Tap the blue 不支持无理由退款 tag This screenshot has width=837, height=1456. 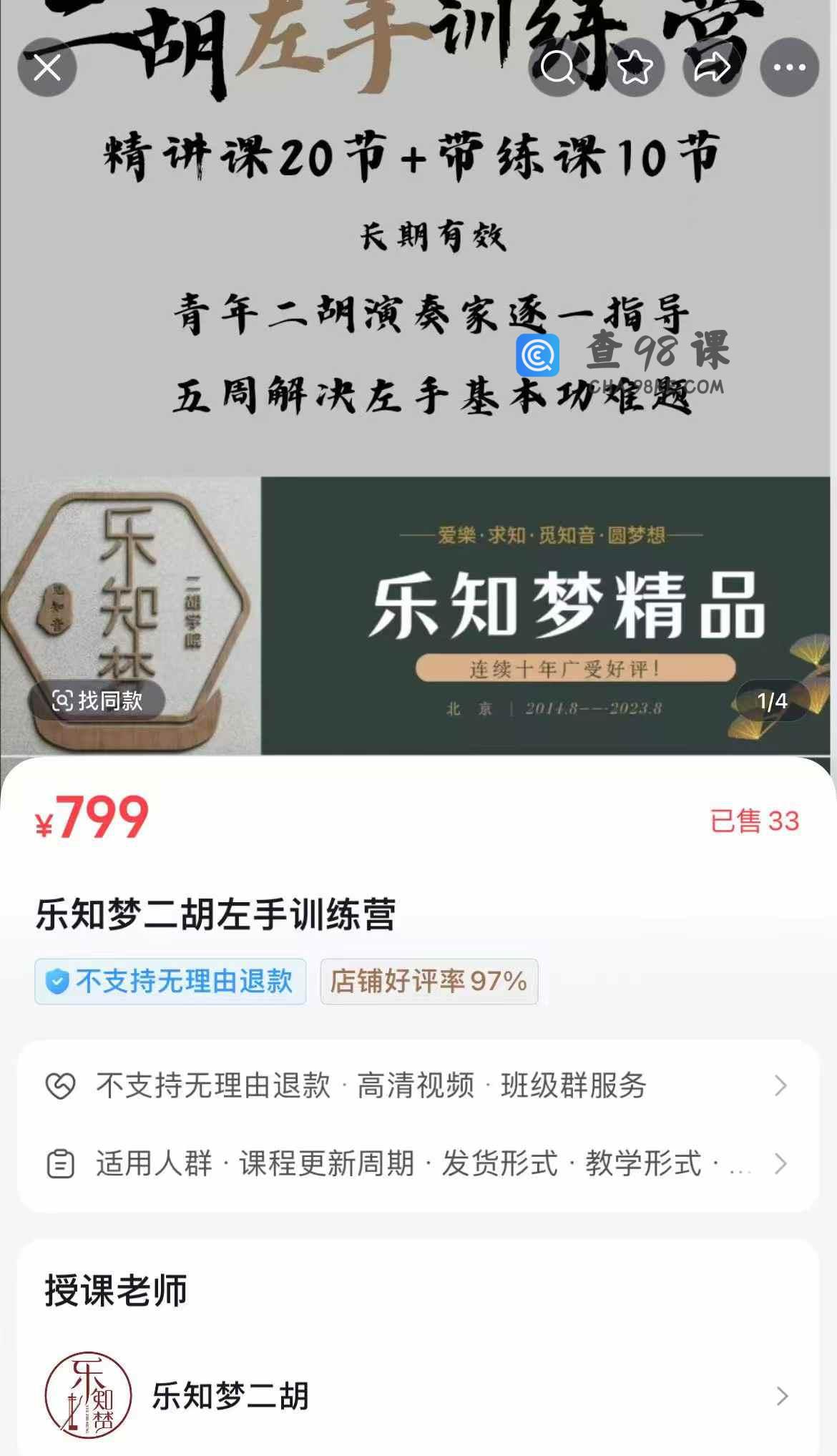point(170,982)
